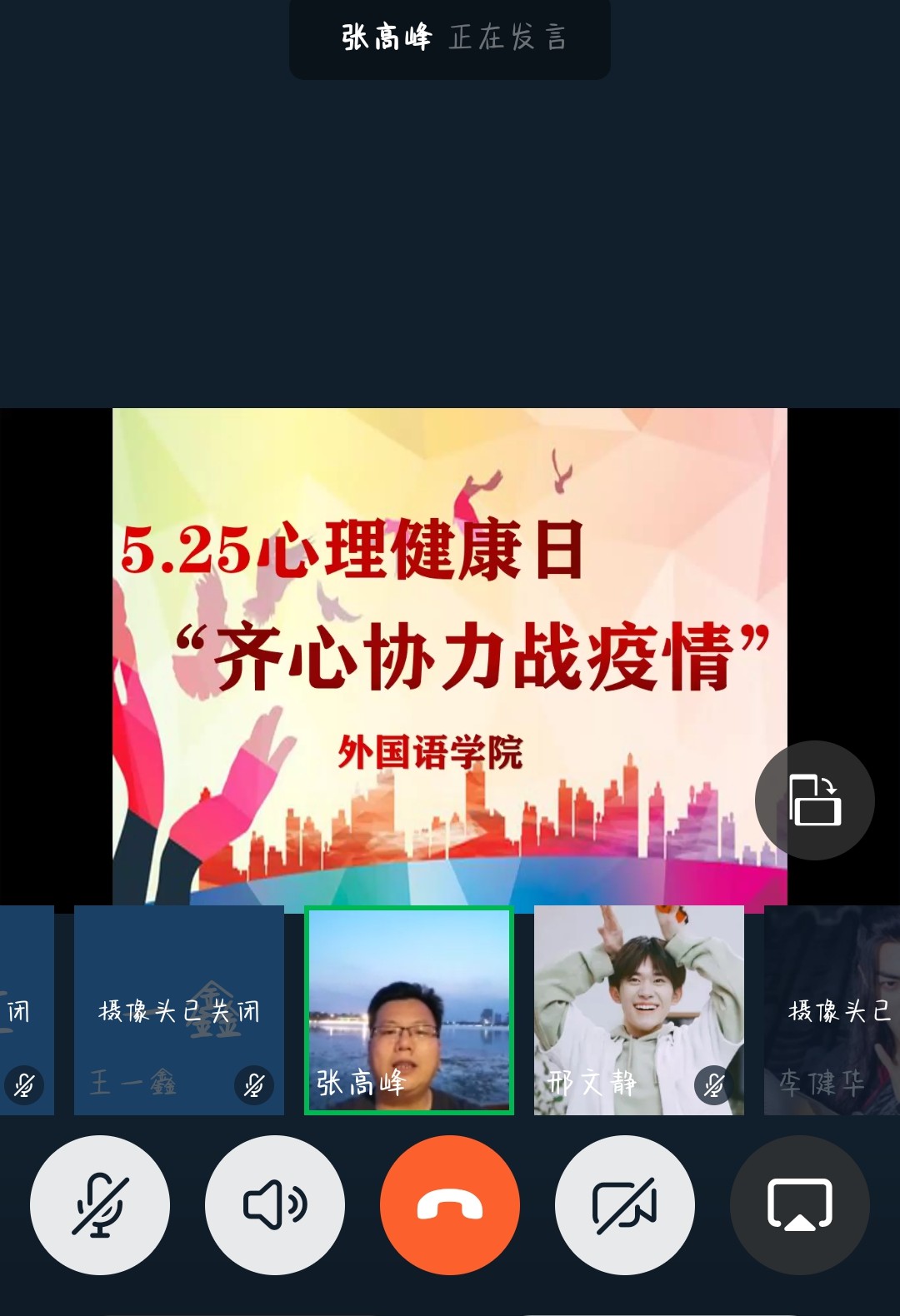Select 邢文静's participant tile
Image resolution: width=900 pixels, height=1316 pixels.
(638, 1009)
